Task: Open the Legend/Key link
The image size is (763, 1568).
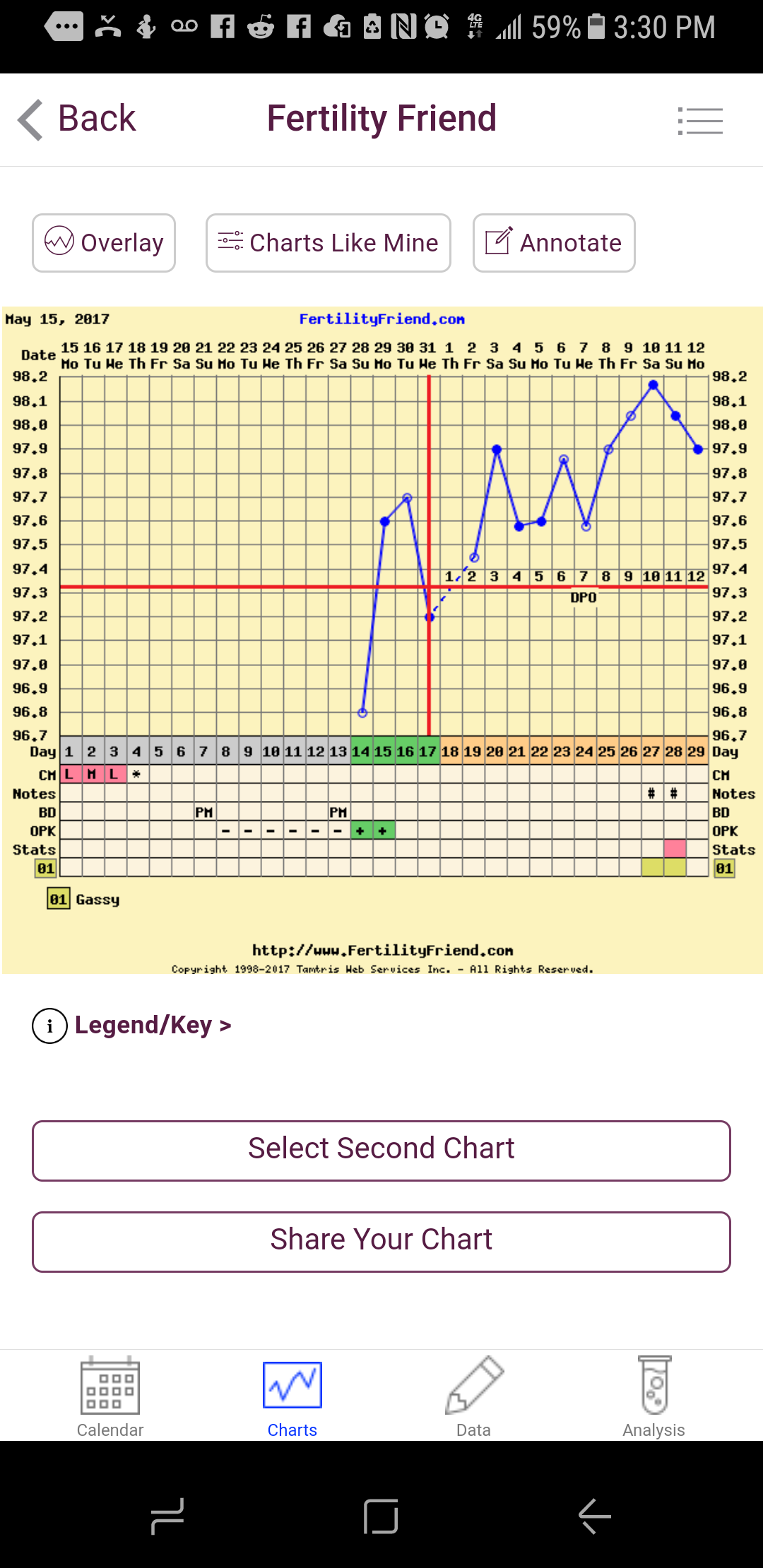Action: coord(133,1025)
